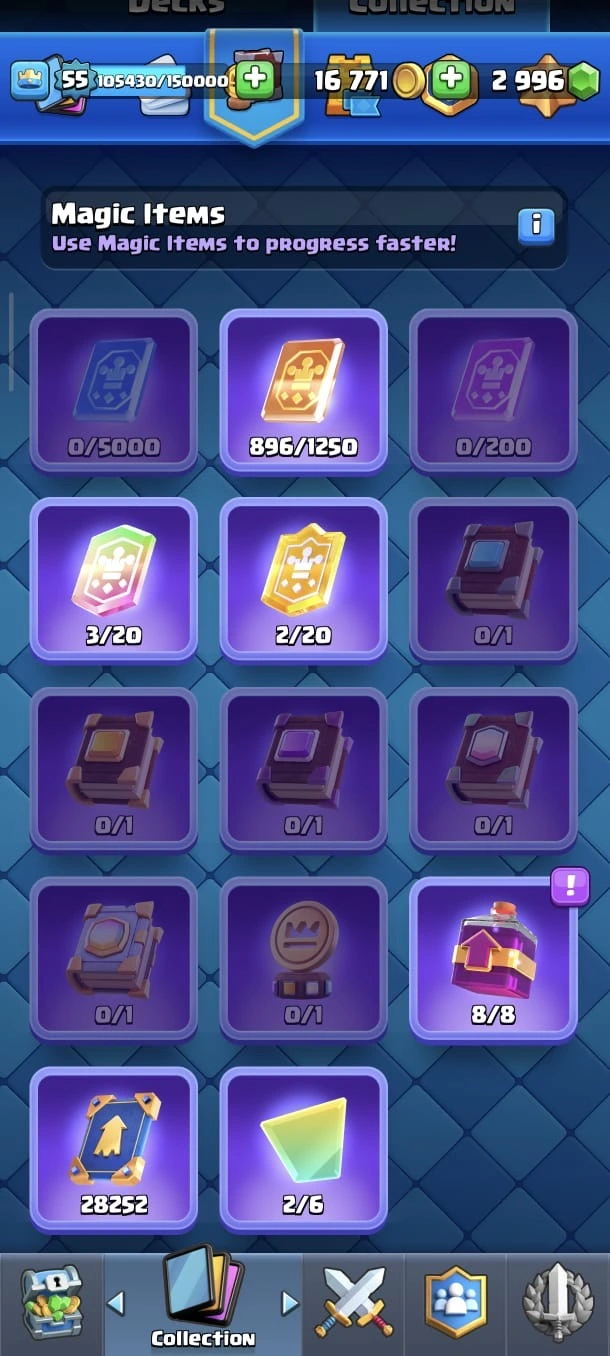Open the magic coin item showing 0/1

click(x=303, y=958)
